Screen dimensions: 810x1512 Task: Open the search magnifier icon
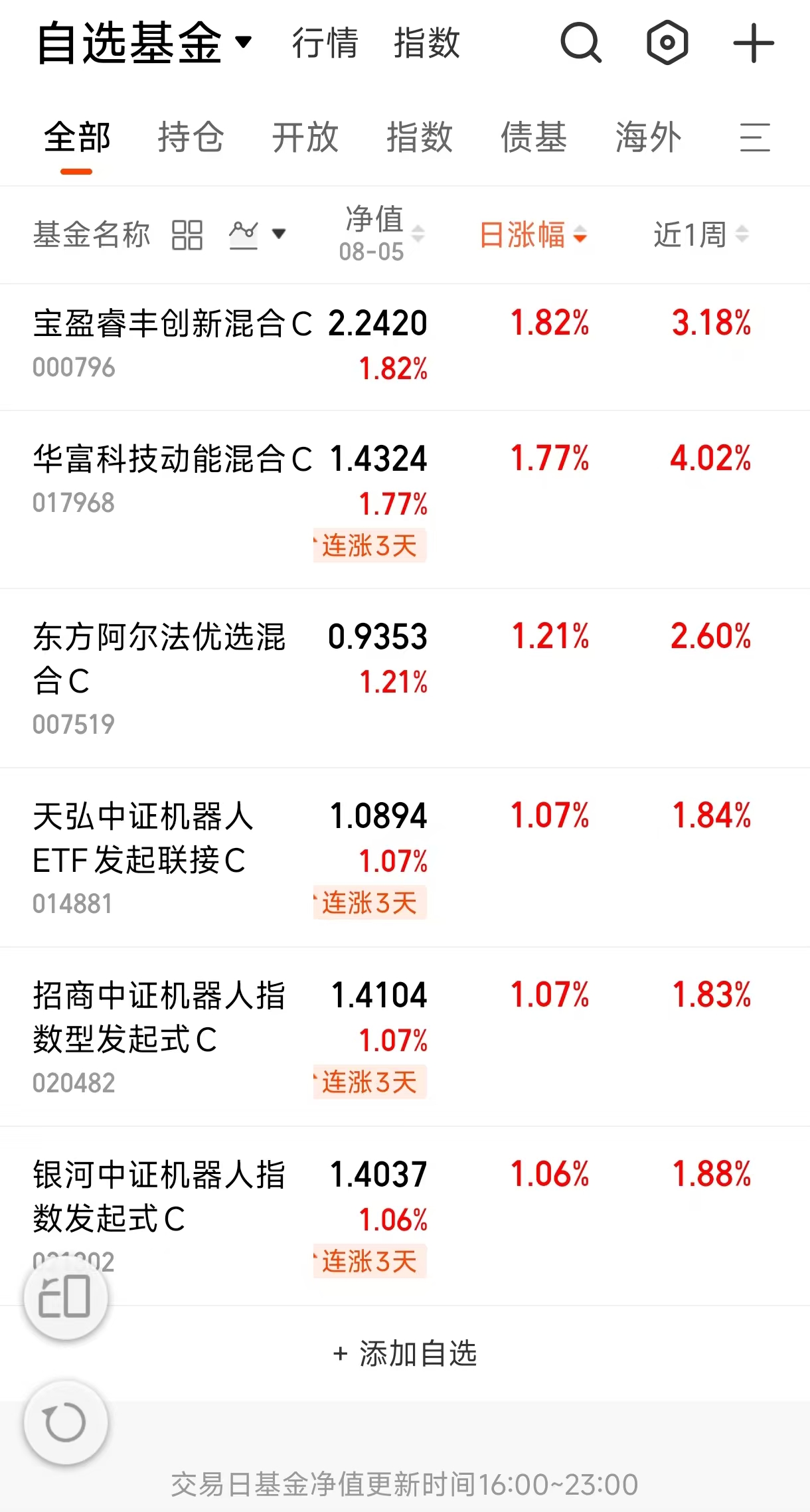click(581, 43)
